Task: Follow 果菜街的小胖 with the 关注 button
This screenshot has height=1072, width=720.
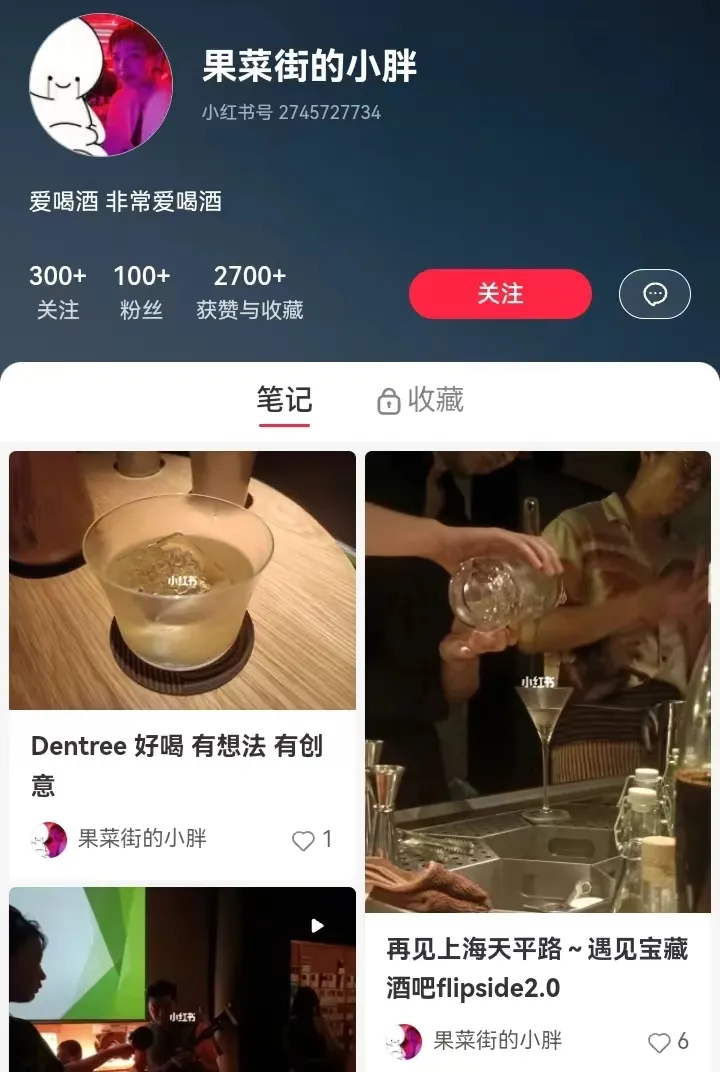Action: [500, 294]
